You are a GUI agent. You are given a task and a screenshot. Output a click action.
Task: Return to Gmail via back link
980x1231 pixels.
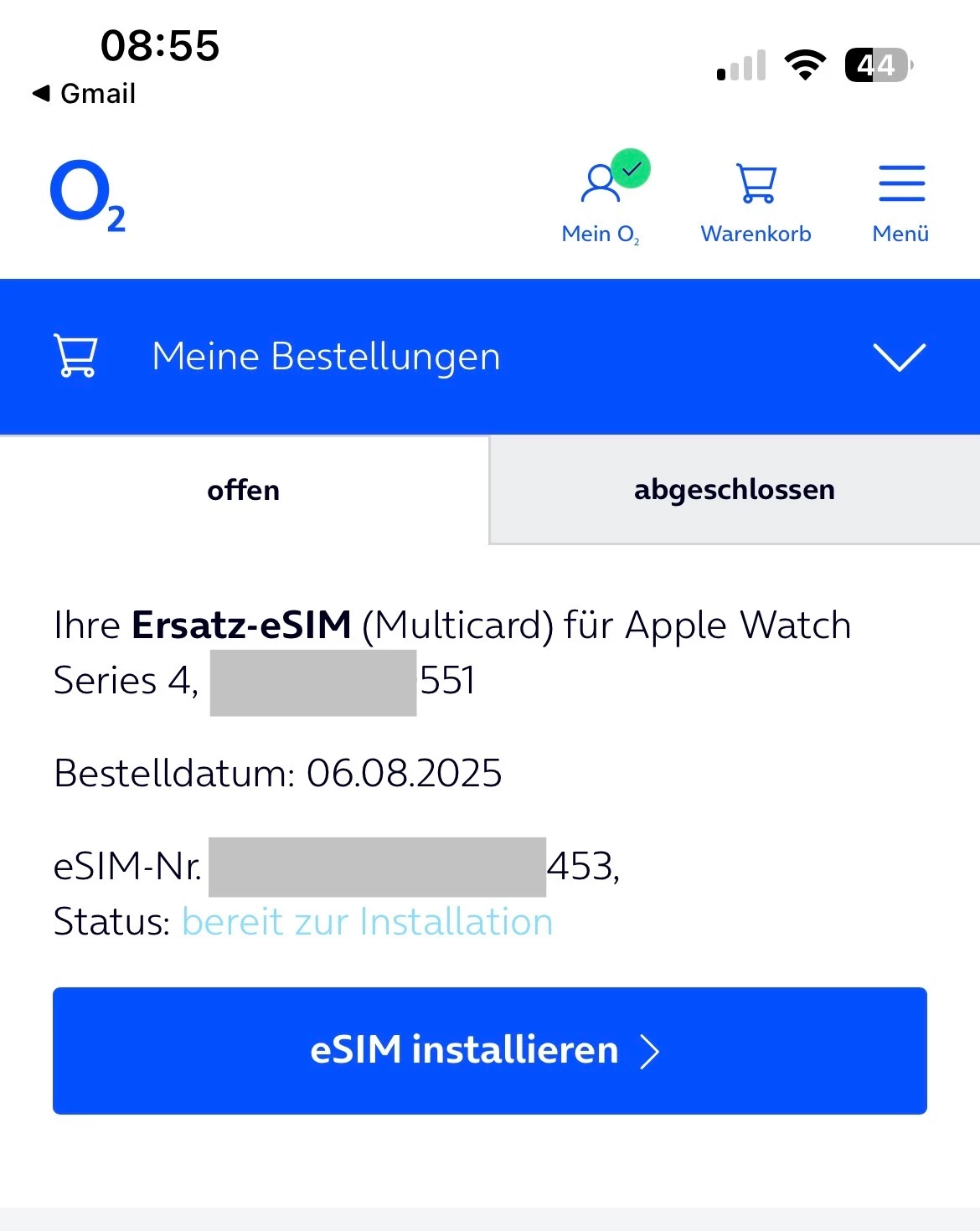point(85,94)
